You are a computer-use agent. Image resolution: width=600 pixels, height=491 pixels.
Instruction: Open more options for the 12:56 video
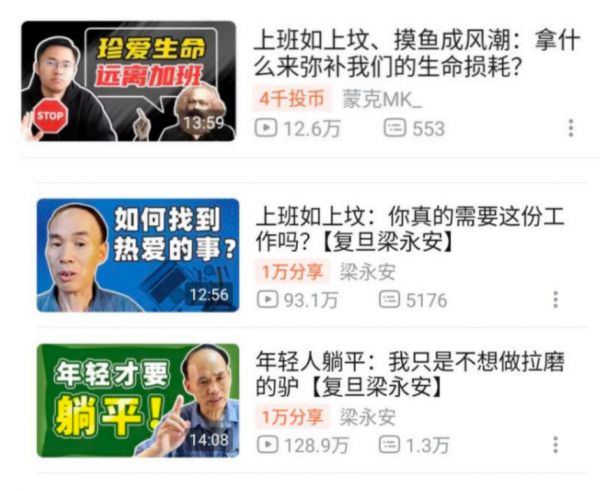tap(556, 300)
